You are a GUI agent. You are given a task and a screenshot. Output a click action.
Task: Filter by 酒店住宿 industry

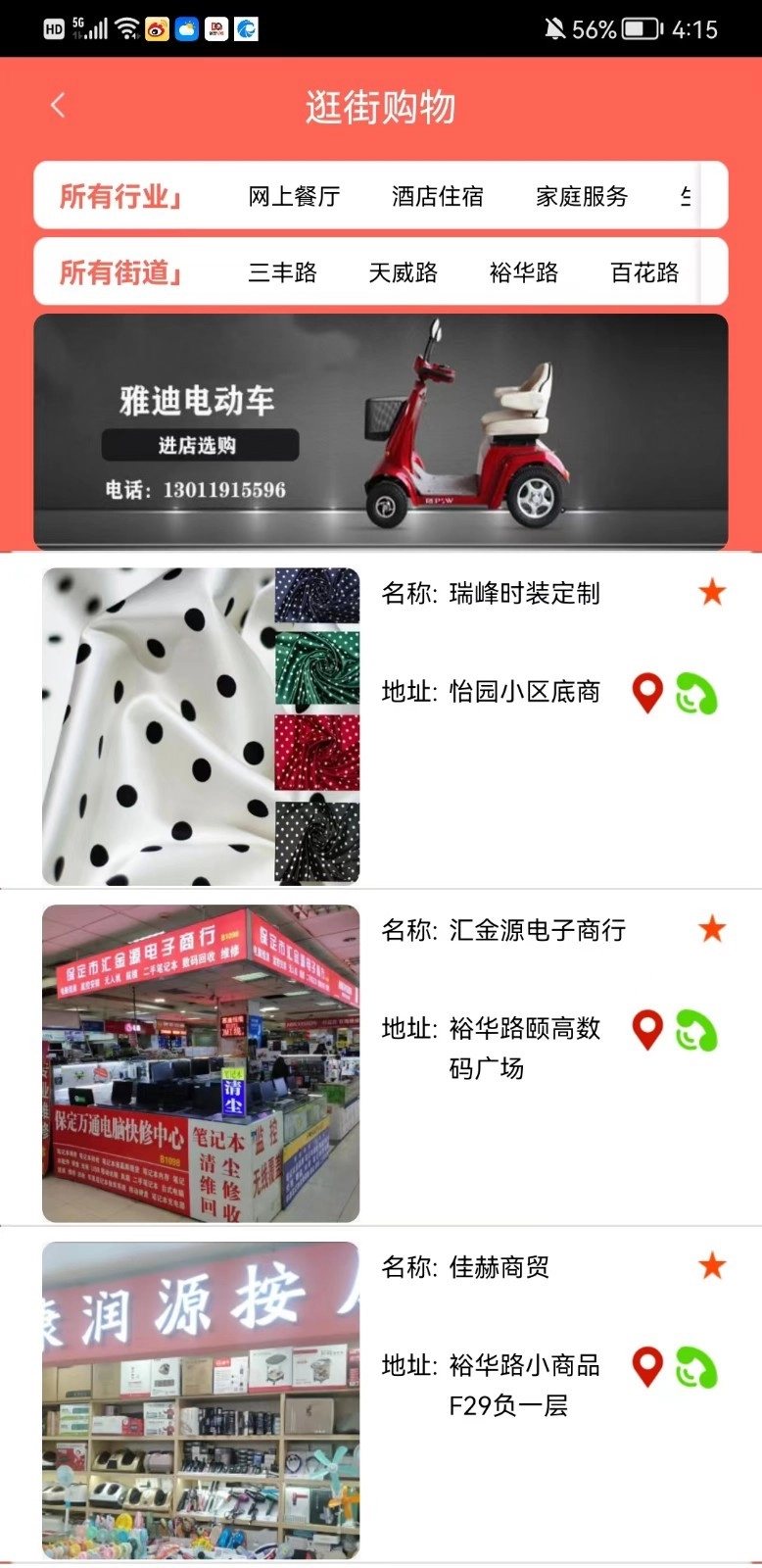437,196
